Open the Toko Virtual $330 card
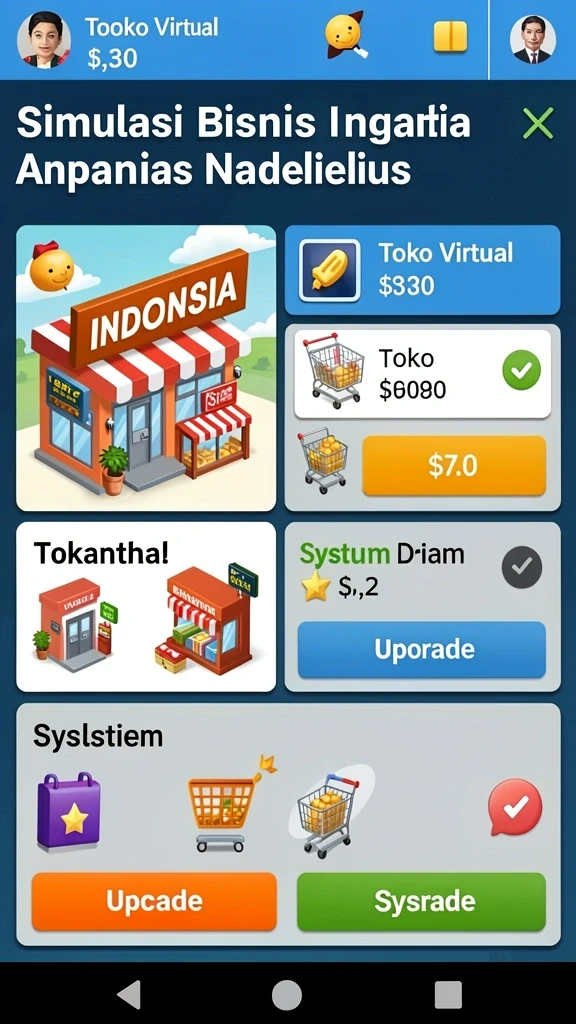The width and height of the screenshot is (576, 1024). coord(423,270)
